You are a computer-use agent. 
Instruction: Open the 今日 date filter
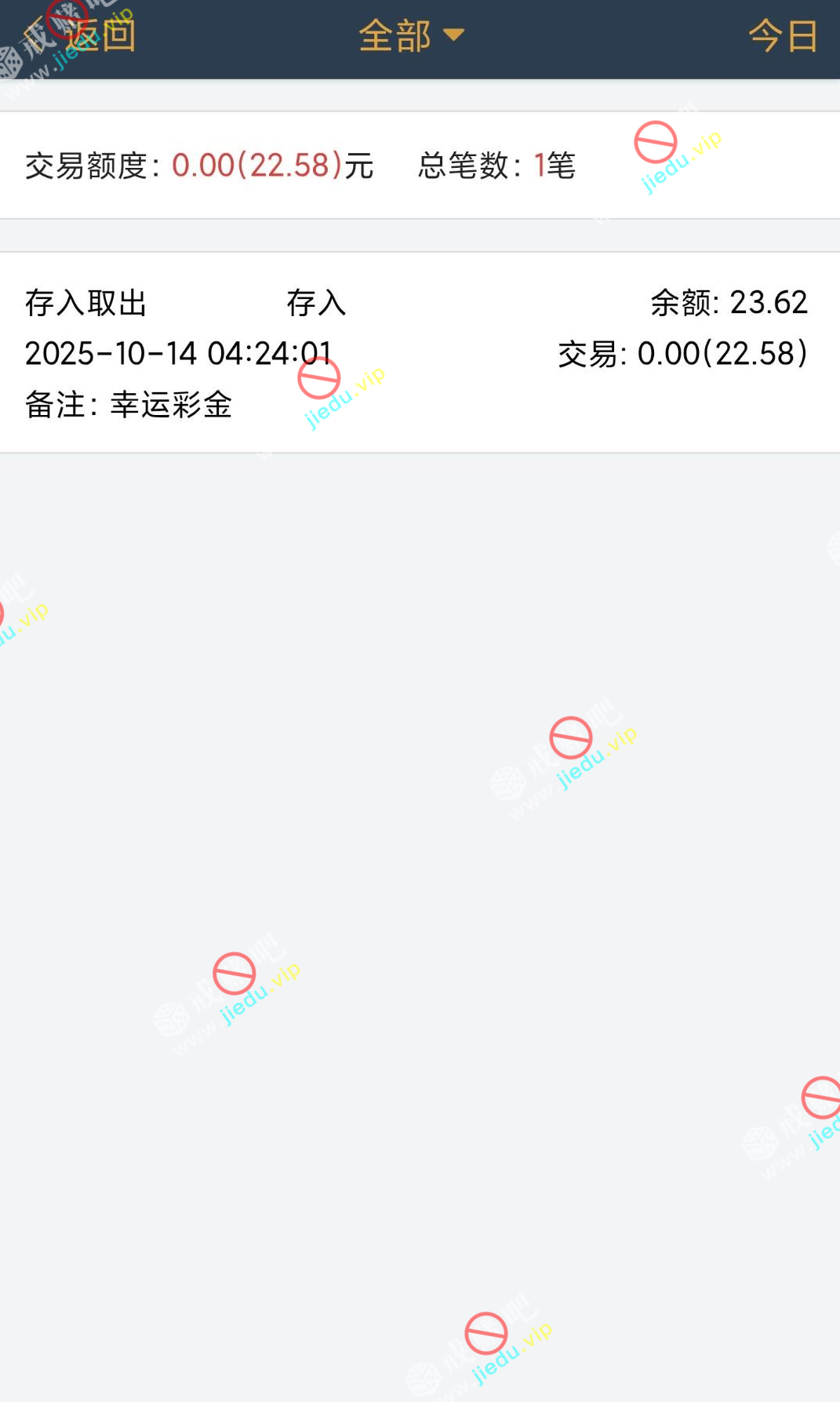(x=783, y=36)
